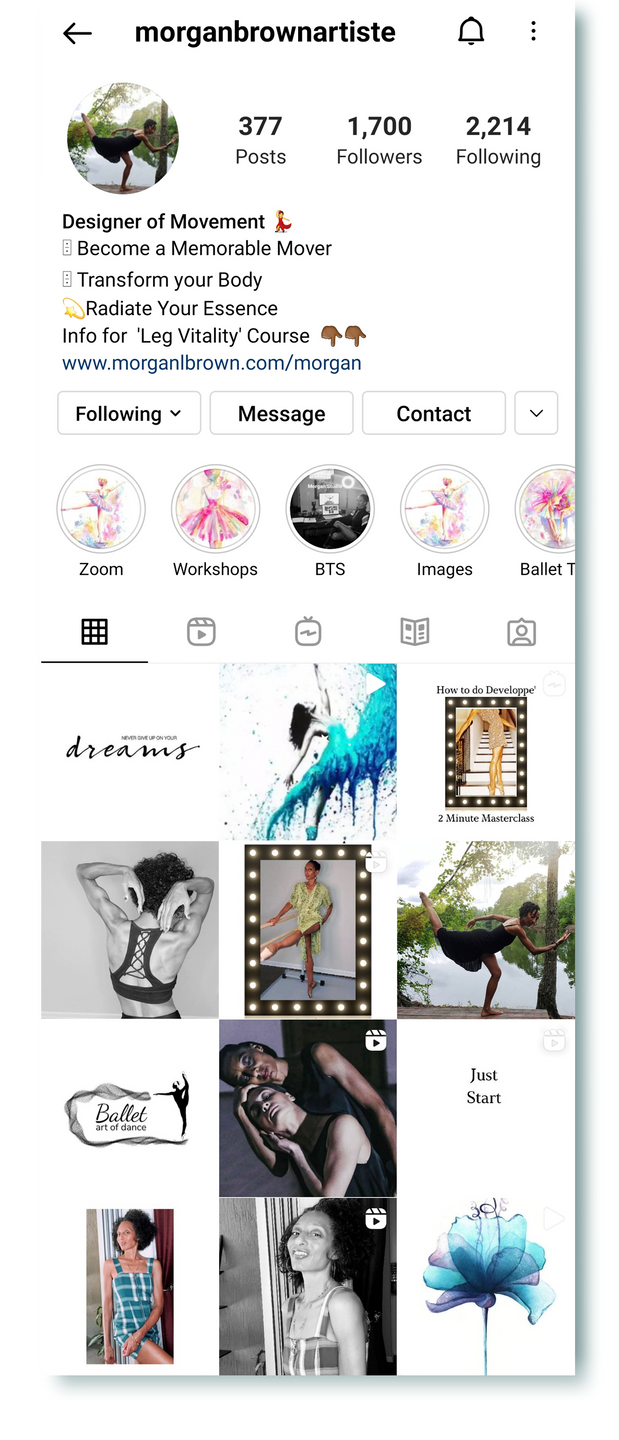Switch to the Guides tab
This screenshot has width=619, height=1440.
415,631
